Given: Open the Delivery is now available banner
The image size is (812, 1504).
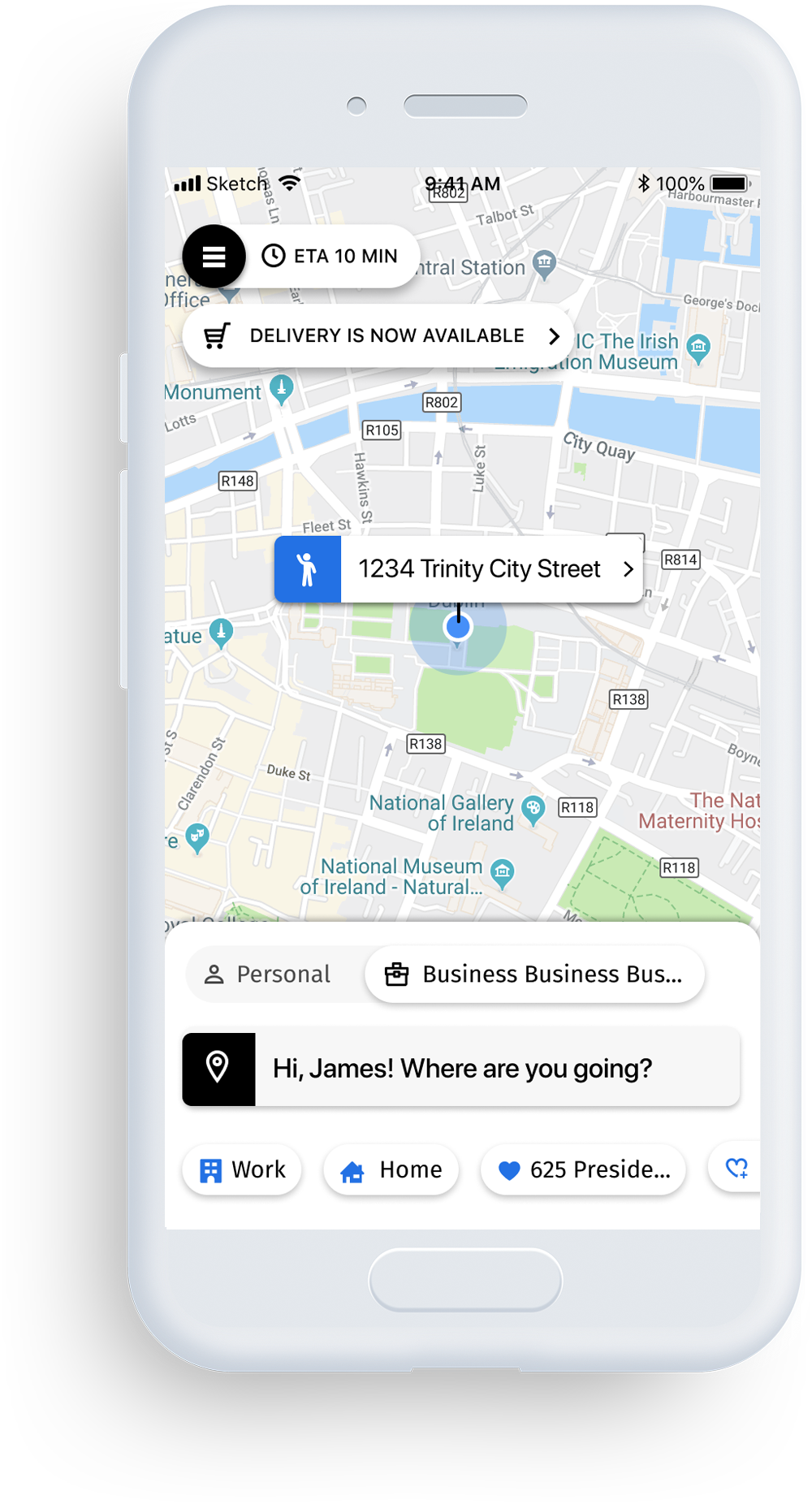Looking at the screenshot, I should [x=378, y=335].
